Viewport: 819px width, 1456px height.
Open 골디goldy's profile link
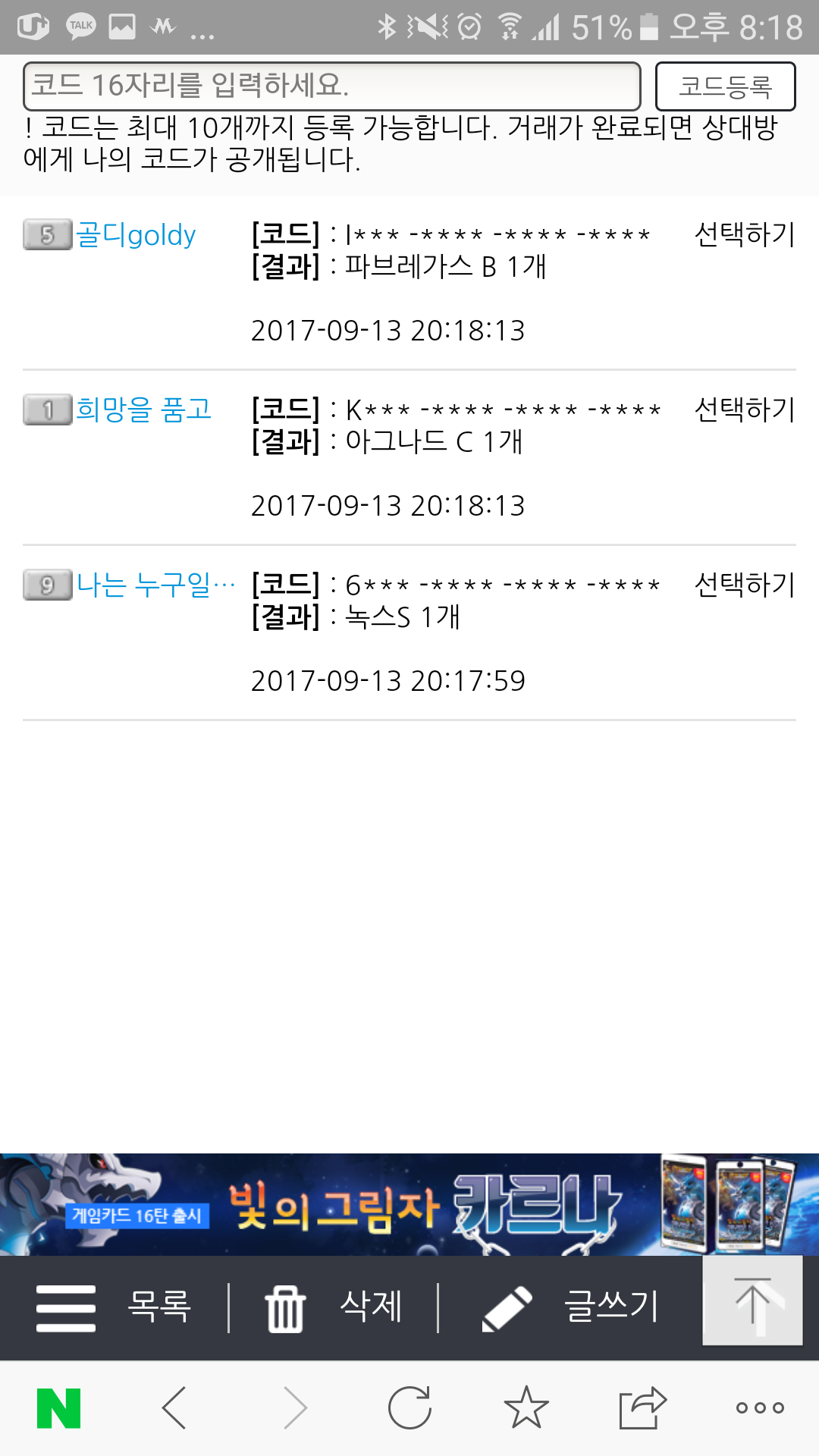click(136, 235)
